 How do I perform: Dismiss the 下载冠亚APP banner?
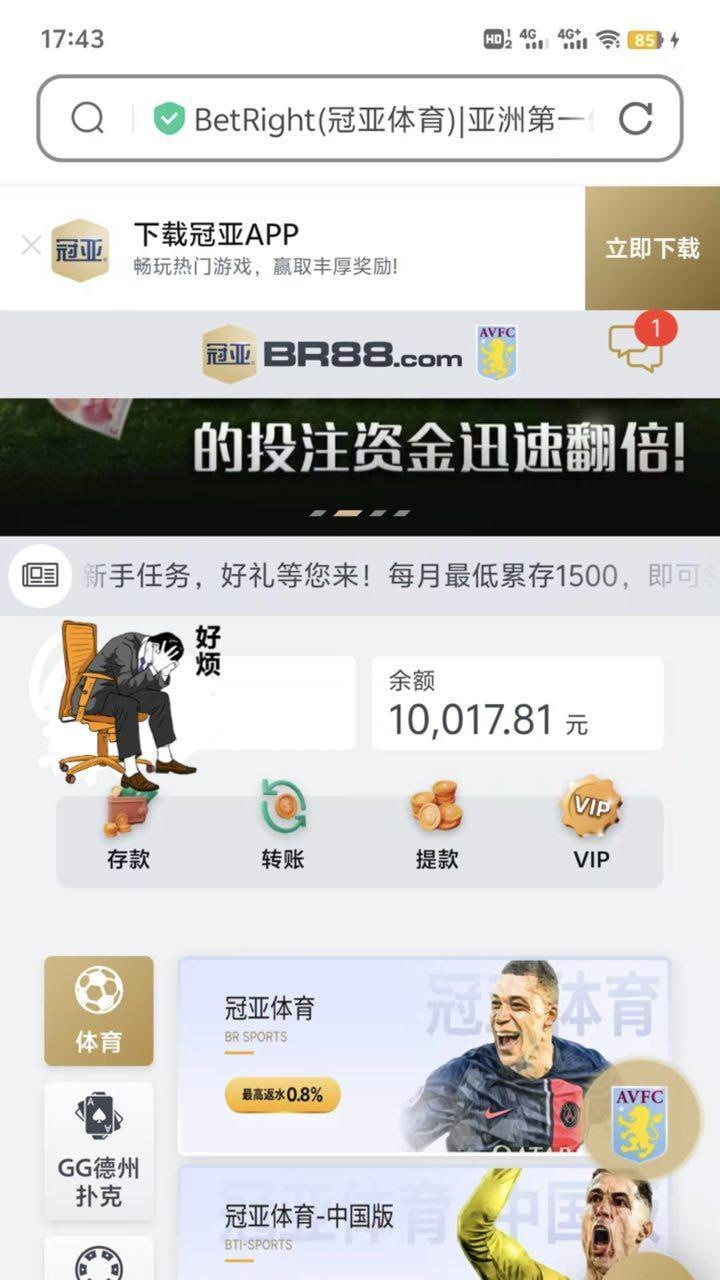click(x=31, y=246)
